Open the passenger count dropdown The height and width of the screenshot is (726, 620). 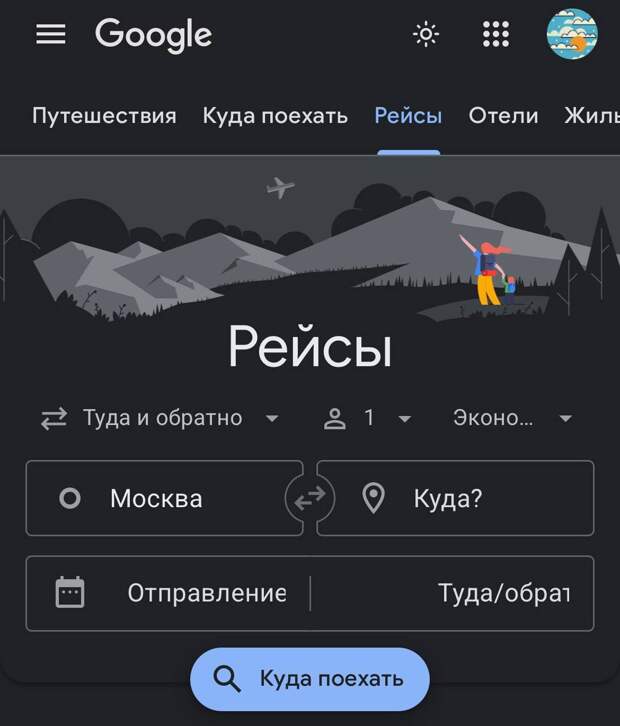[x=368, y=418]
